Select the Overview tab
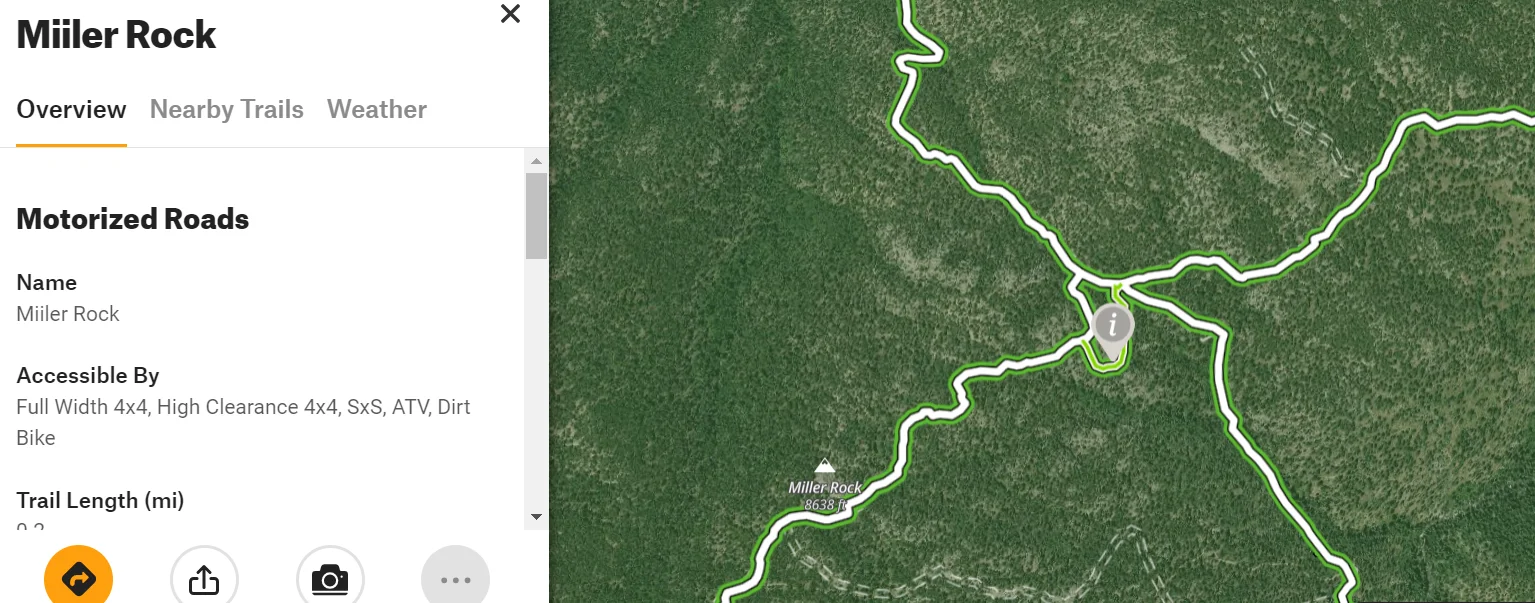 tap(71, 109)
